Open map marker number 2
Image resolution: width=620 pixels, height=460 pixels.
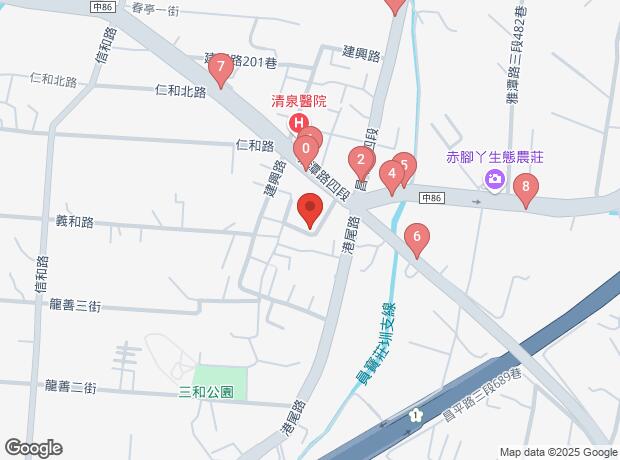point(360,160)
